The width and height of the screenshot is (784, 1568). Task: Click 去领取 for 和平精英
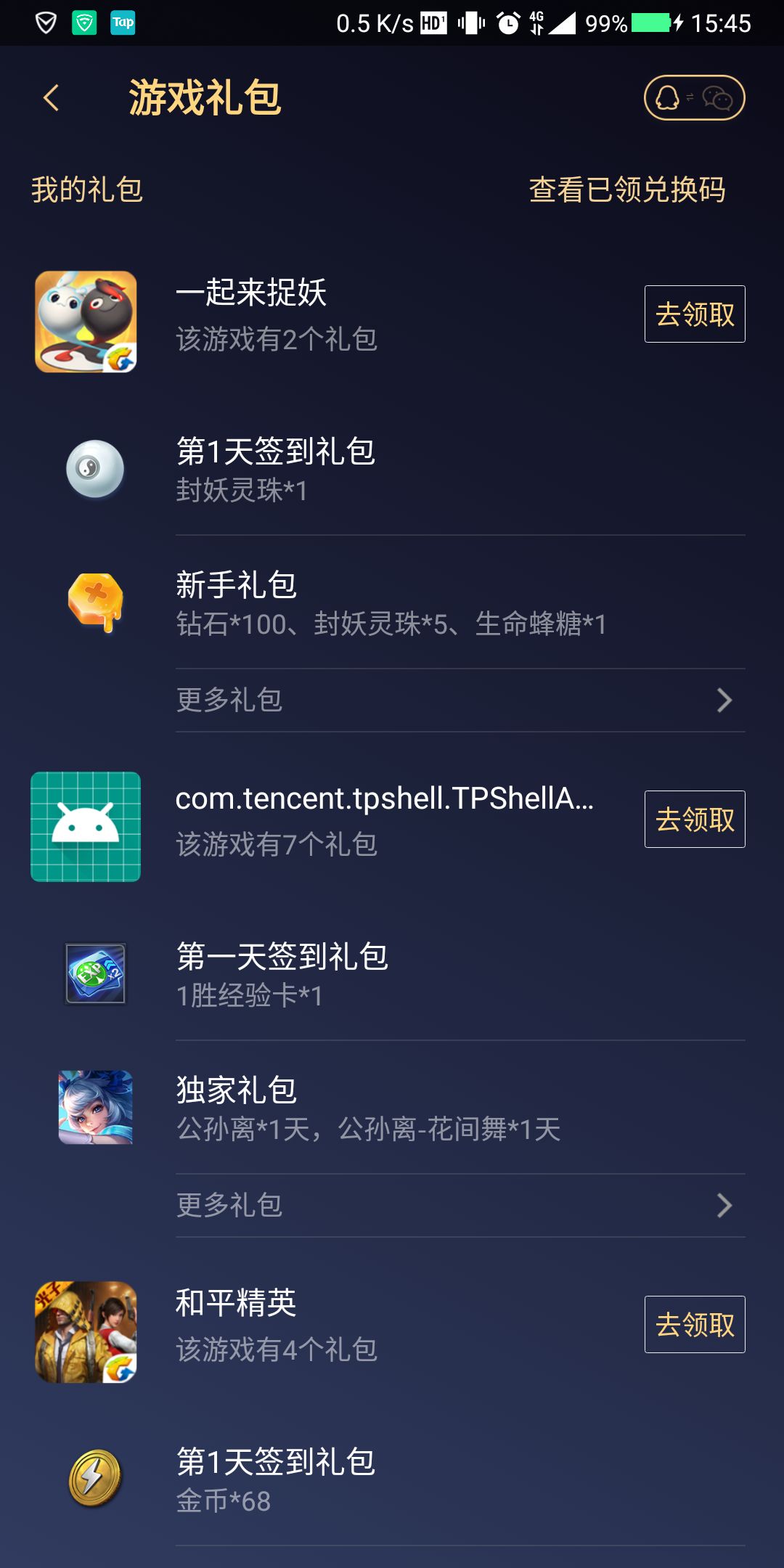point(694,1323)
